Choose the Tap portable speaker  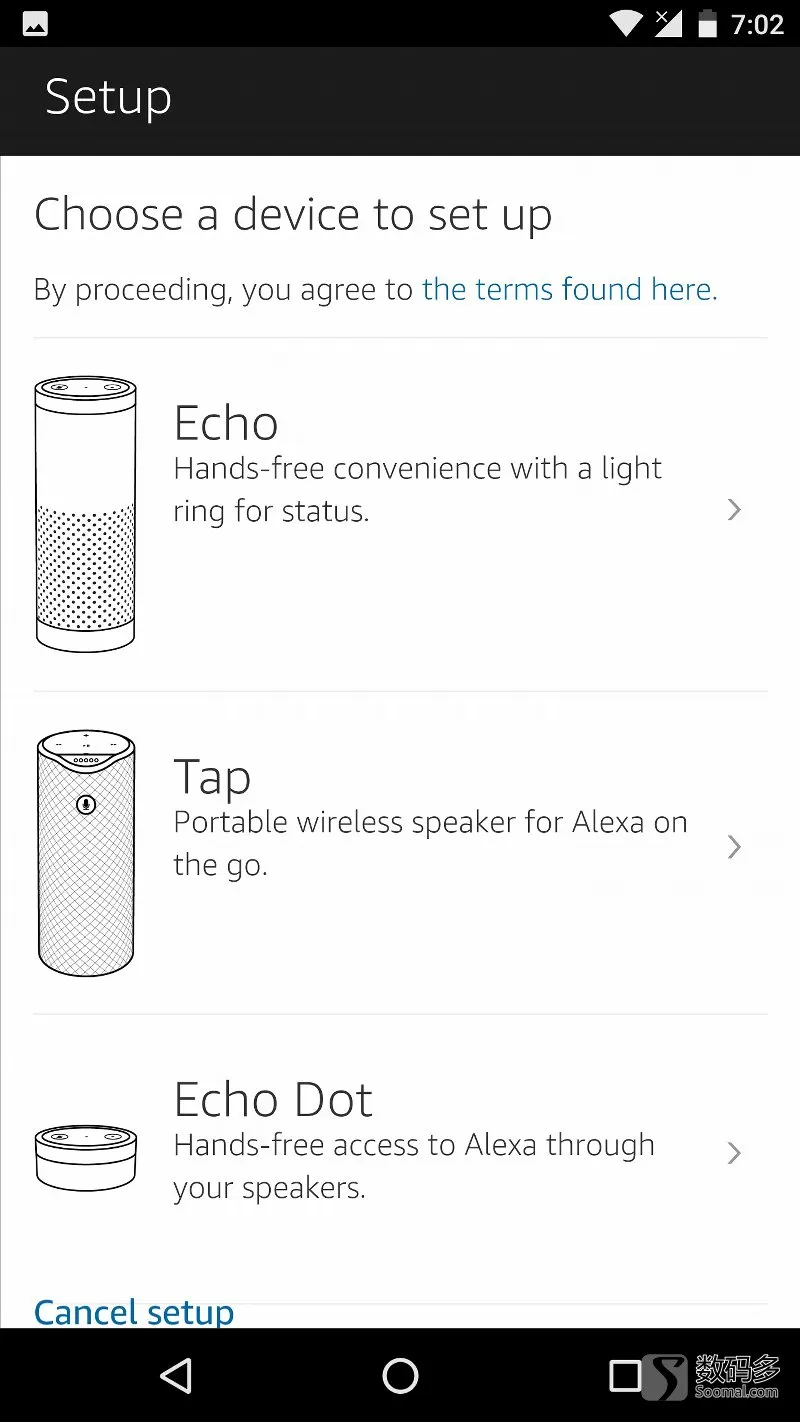tap(400, 848)
